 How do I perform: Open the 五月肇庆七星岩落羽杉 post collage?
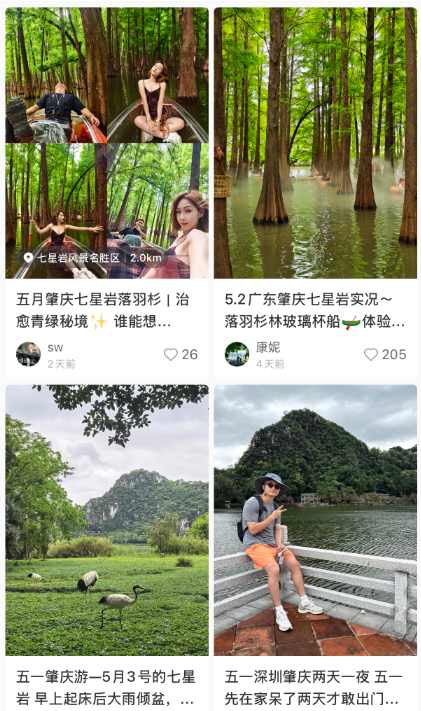[107, 143]
